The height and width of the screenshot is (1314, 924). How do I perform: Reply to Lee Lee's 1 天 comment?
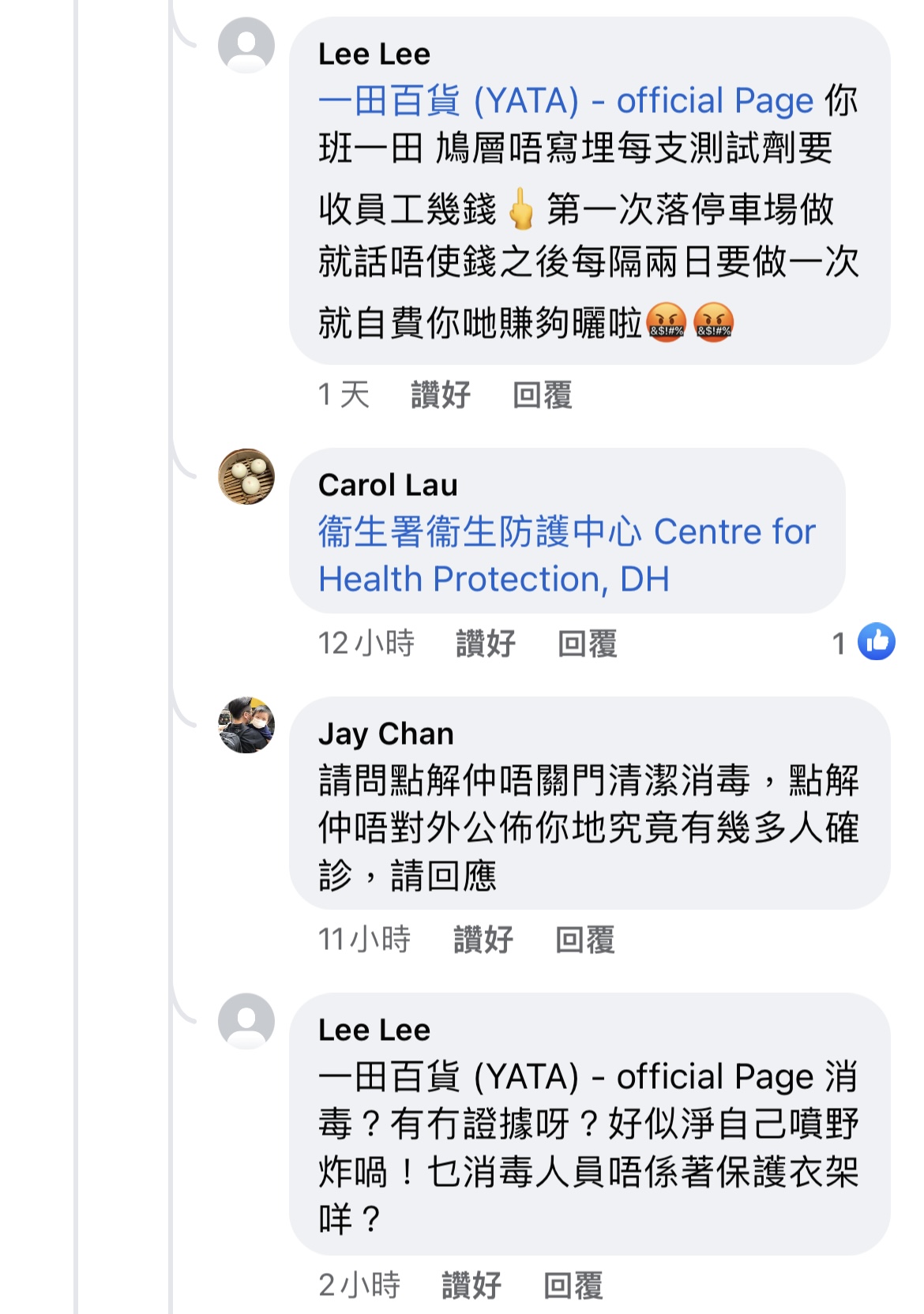542,395
